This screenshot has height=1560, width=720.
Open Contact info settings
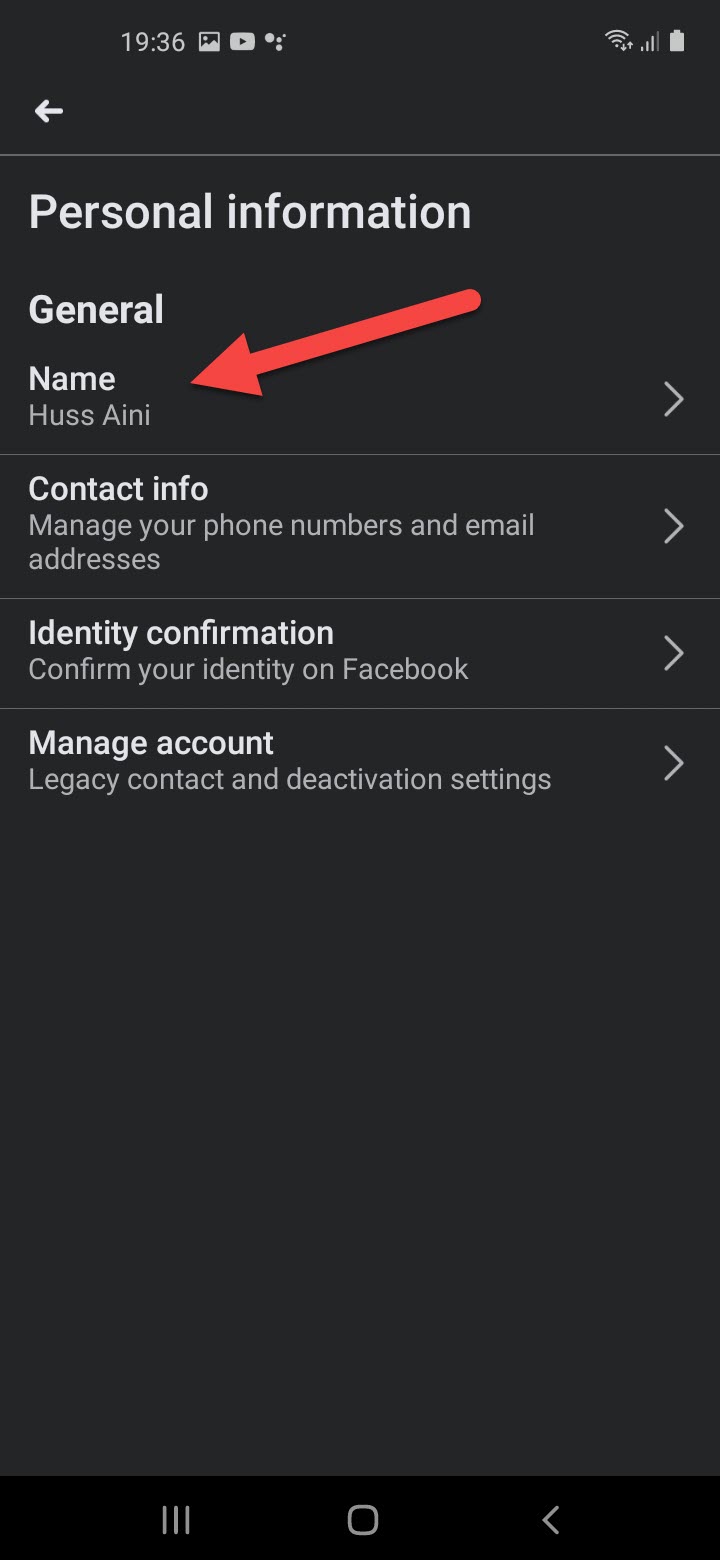pos(358,526)
